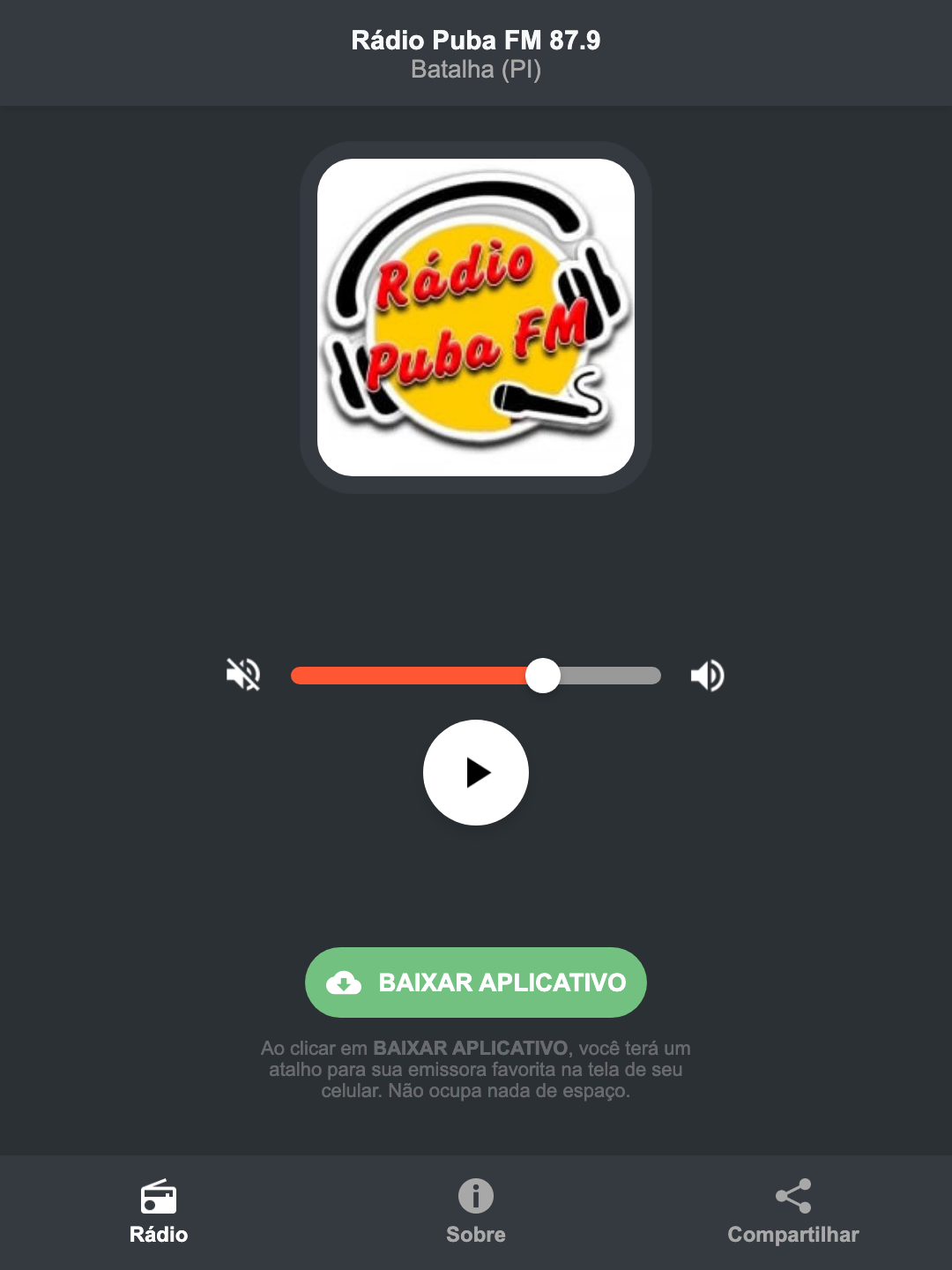Viewport: 952px width, 1270px height.
Task: Tap the share icon above Compartilhar
Action: tap(792, 1195)
